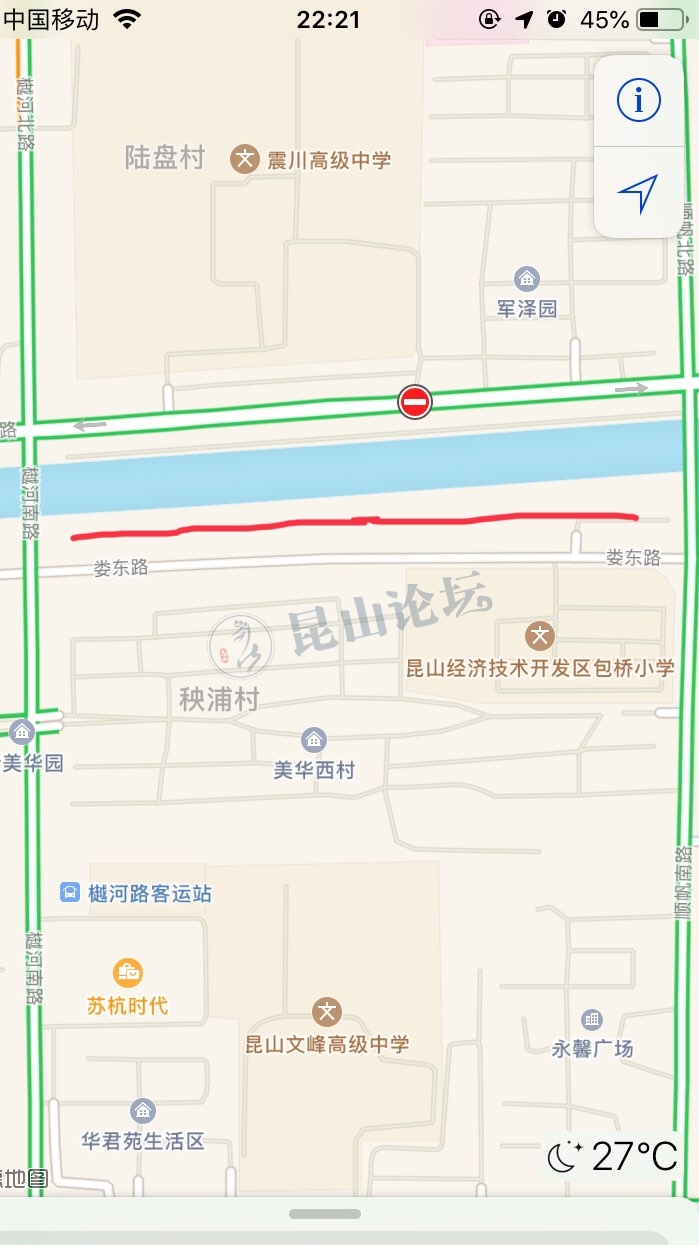The width and height of the screenshot is (699, 1245).
Task: Select the 昆山文峰高级中学 school marker
Action: [x=327, y=1012]
